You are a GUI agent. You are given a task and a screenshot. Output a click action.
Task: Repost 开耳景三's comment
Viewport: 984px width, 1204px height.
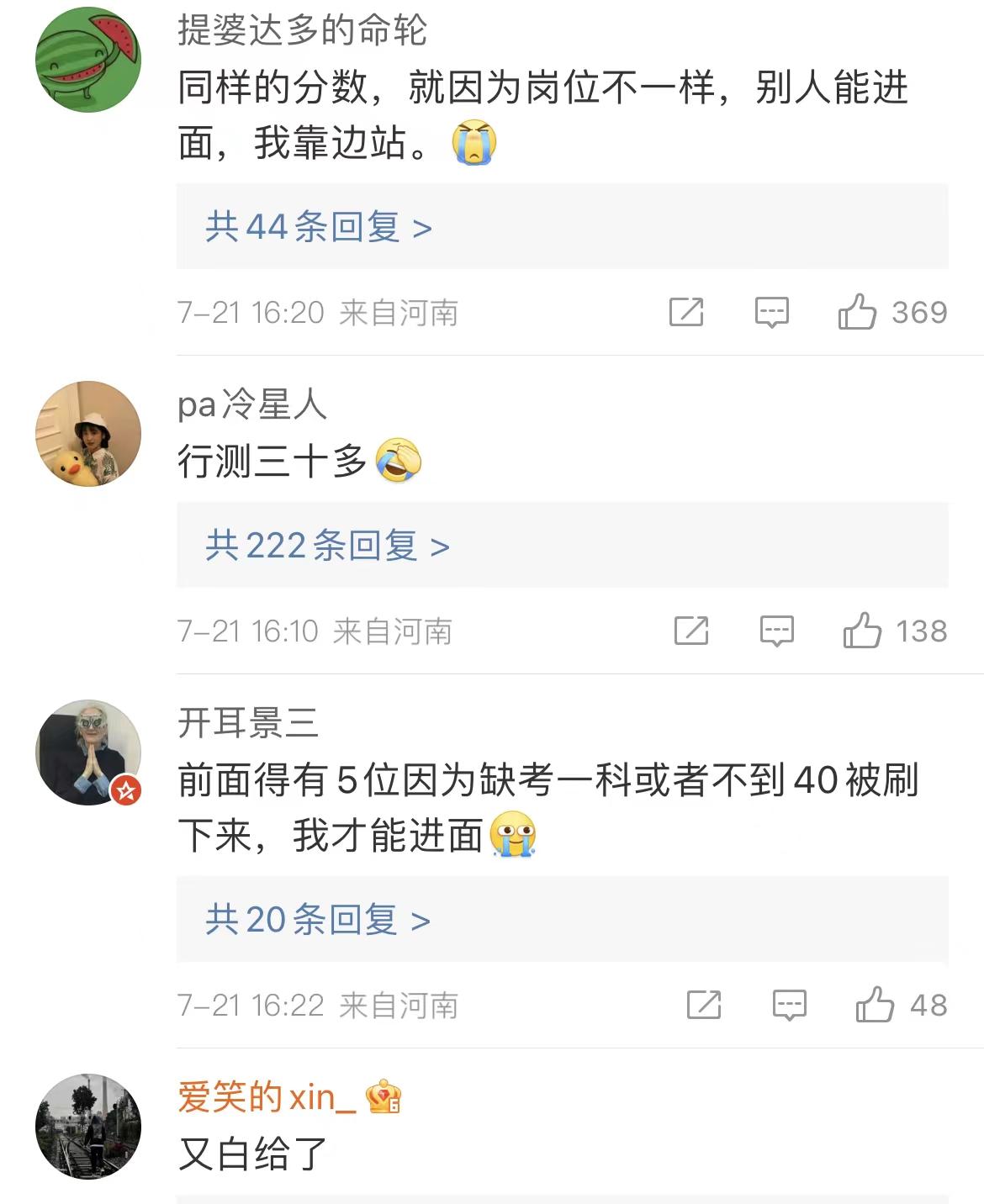tap(704, 1005)
